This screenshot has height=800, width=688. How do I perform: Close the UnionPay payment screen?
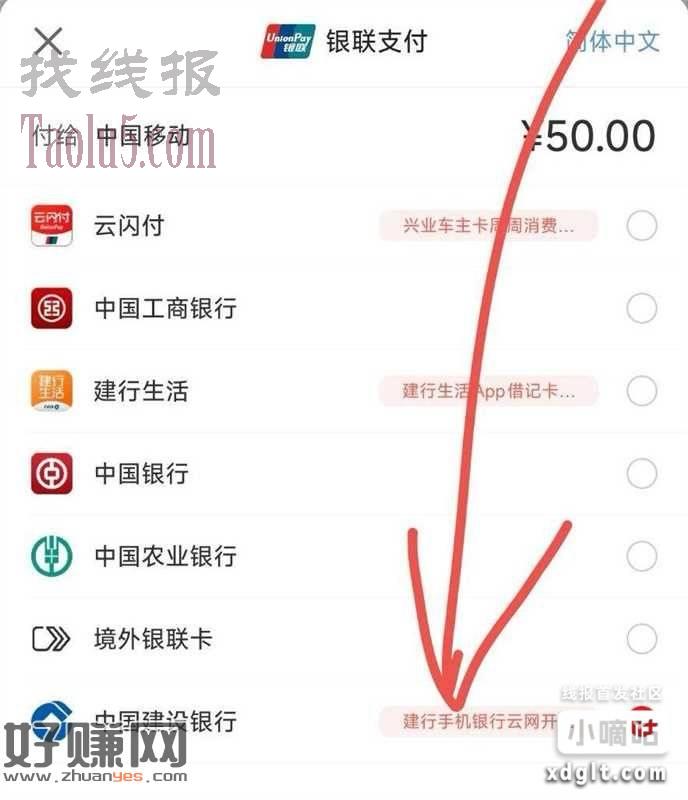pyautogui.click(x=48, y=41)
